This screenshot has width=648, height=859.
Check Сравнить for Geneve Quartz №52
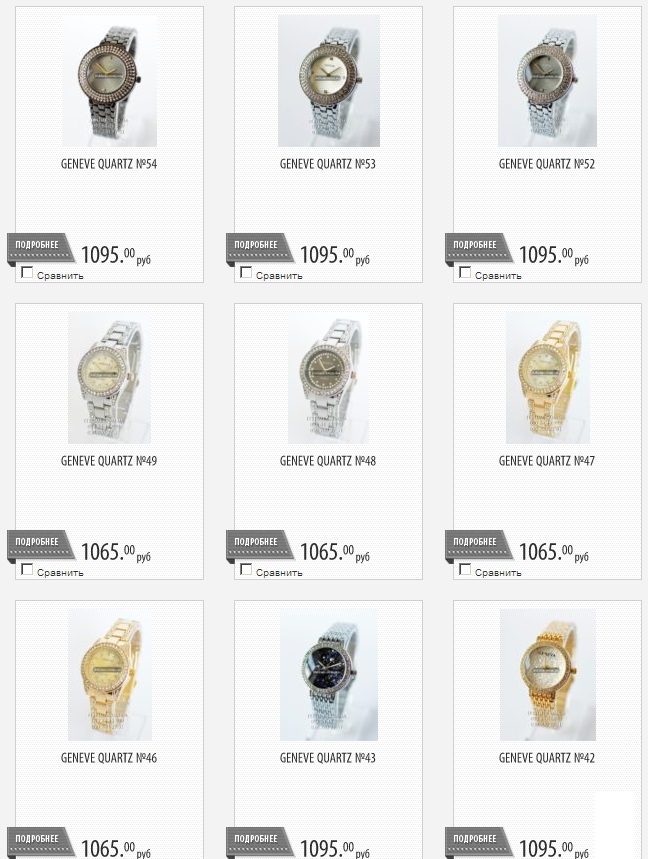pos(465,273)
